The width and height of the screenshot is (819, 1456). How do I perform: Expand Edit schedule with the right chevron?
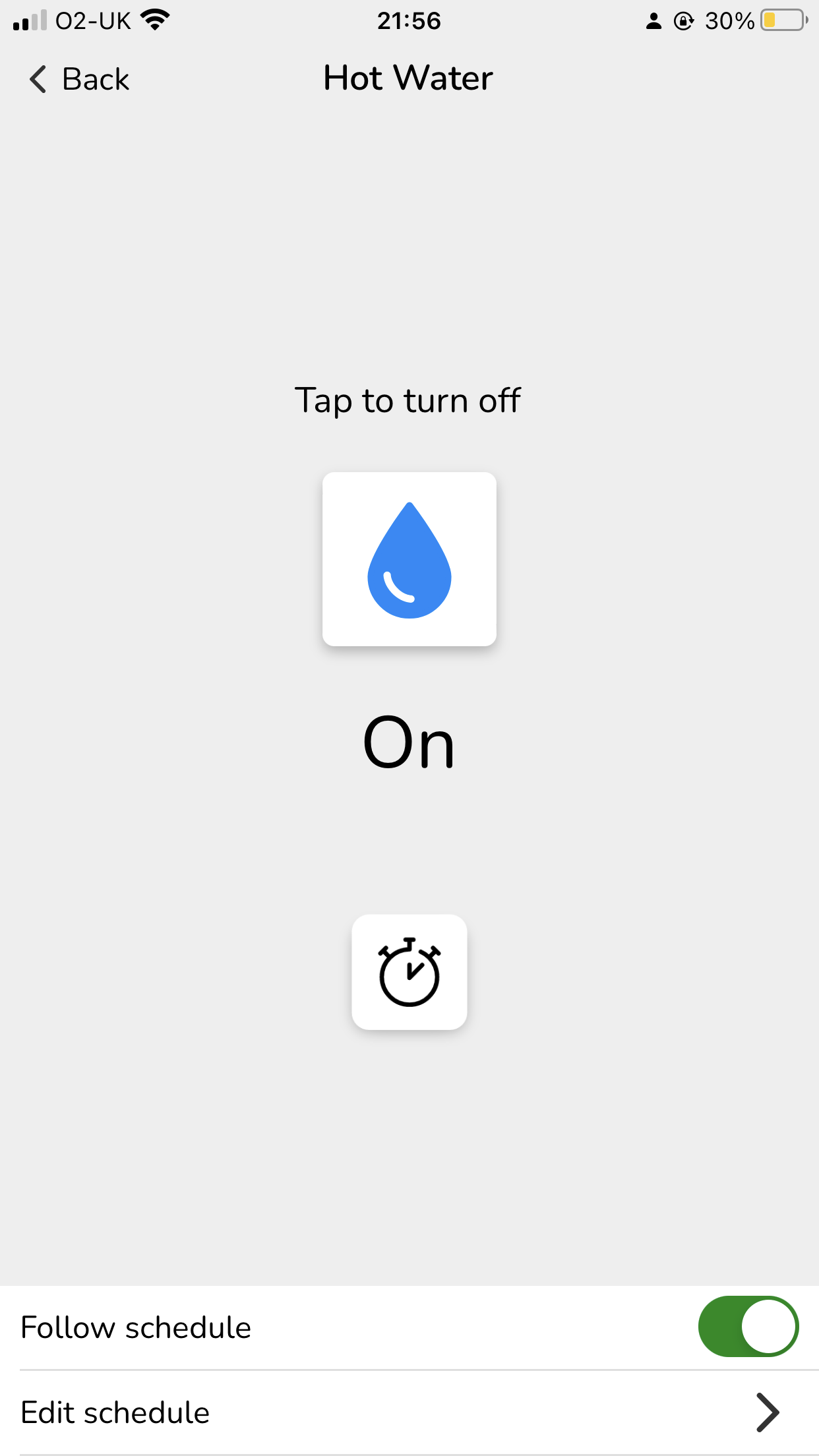(769, 1412)
